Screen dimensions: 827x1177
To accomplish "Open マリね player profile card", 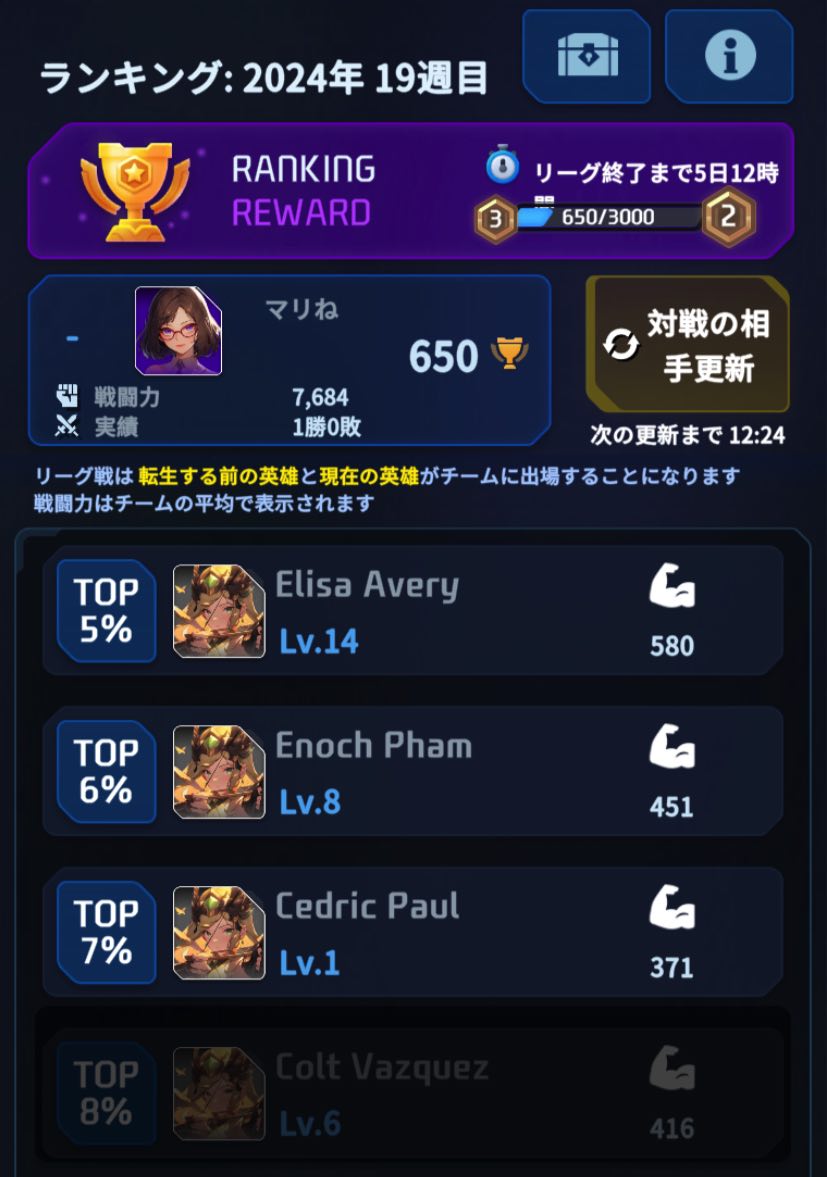I will (x=289, y=360).
